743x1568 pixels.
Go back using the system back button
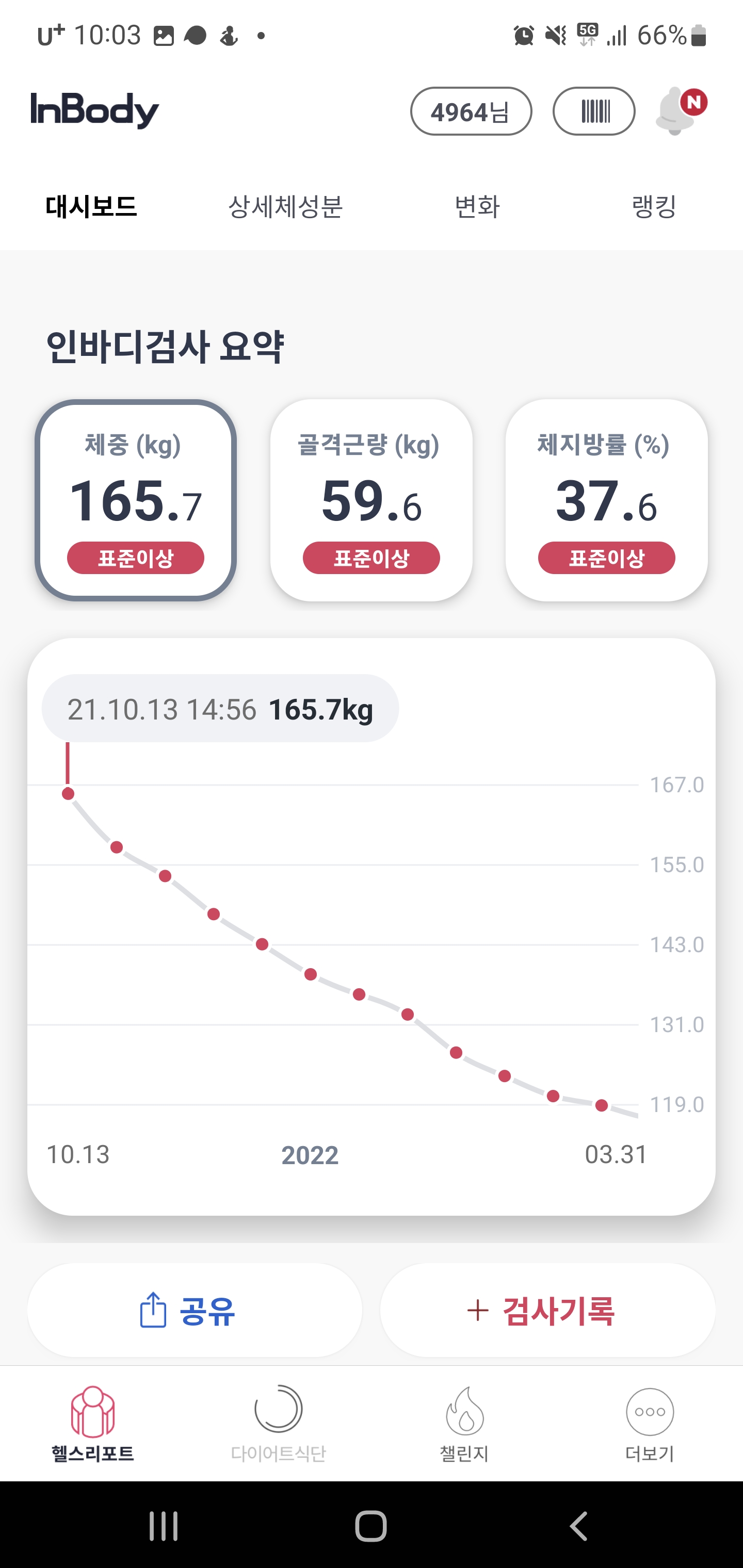point(578,1526)
